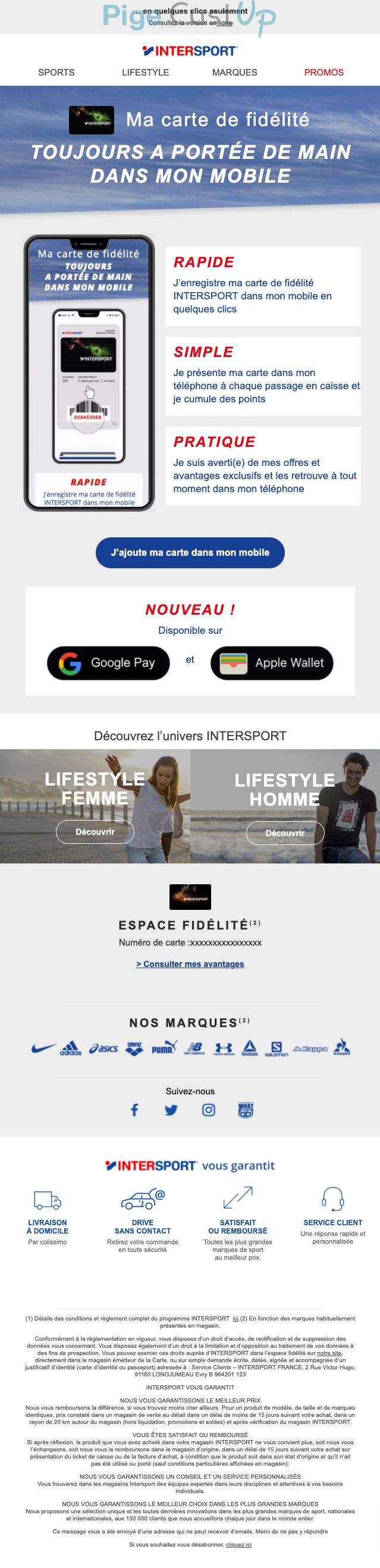Tap Découvrir on Lifestyle Homme
The height and width of the screenshot is (1568, 380).
tap(284, 833)
